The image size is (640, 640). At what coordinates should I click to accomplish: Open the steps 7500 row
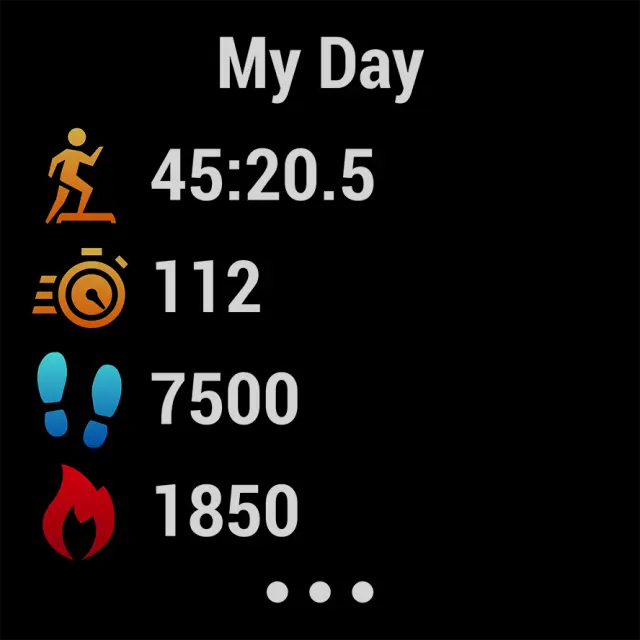[x=225, y=399]
